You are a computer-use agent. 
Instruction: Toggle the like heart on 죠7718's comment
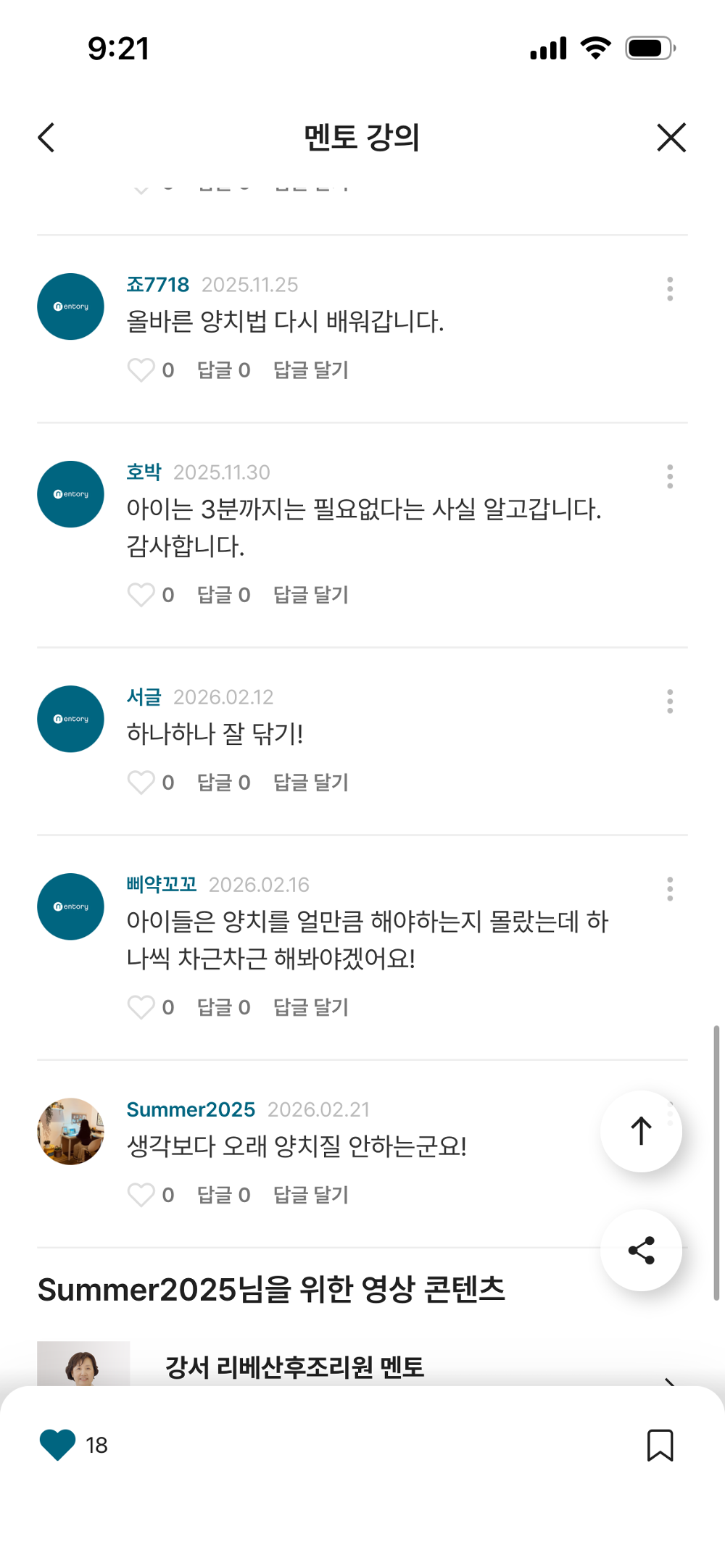tap(141, 370)
